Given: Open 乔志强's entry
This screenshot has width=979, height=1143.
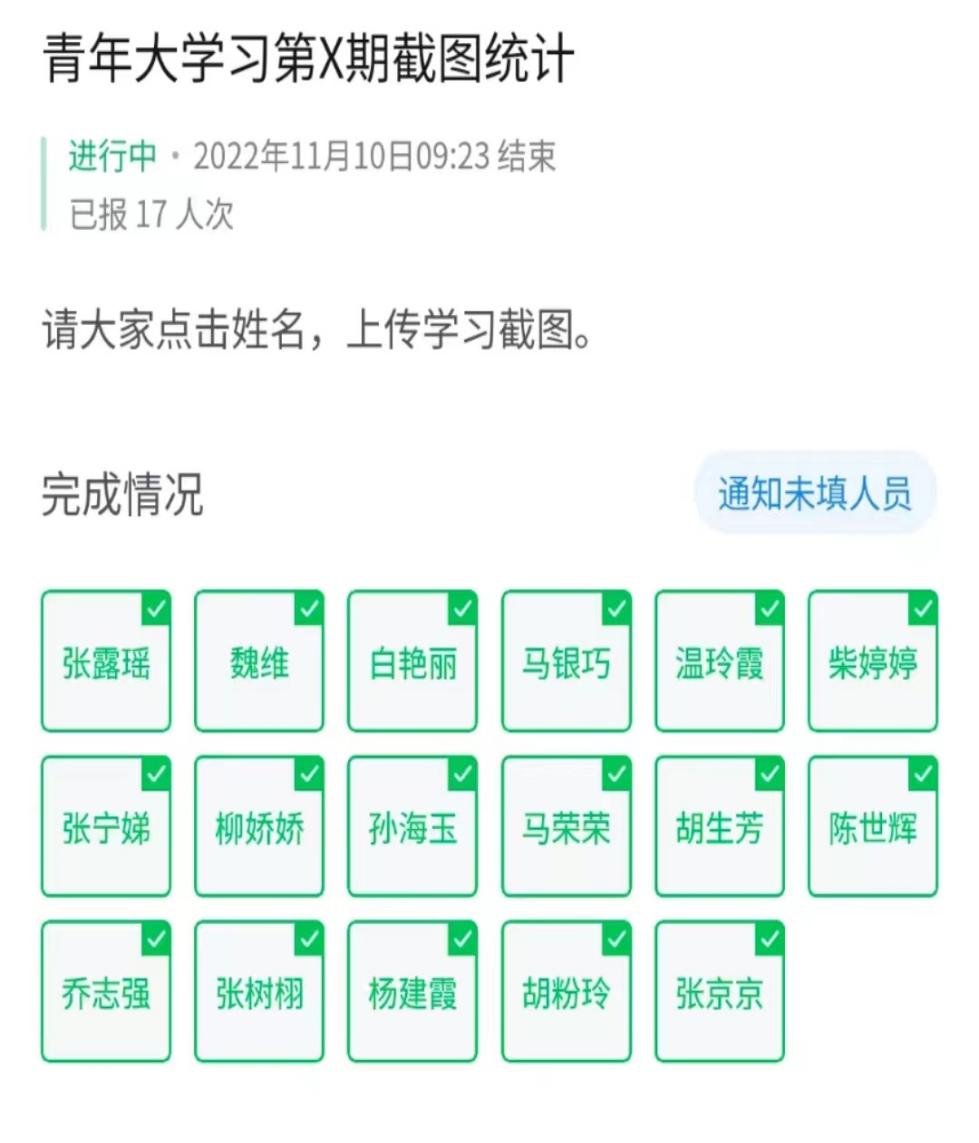Looking at the screenshot, I should pos(106,992).
